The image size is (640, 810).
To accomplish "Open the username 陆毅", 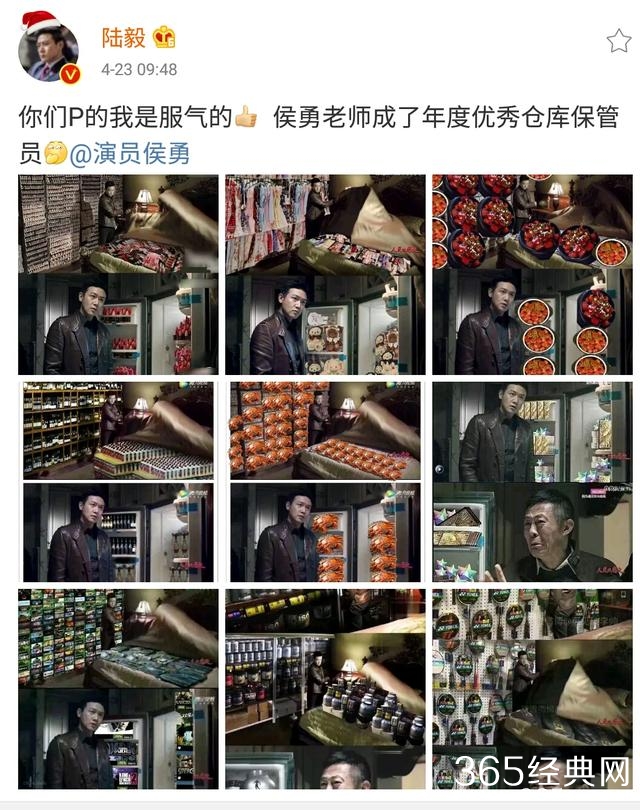I will (124, 38).
